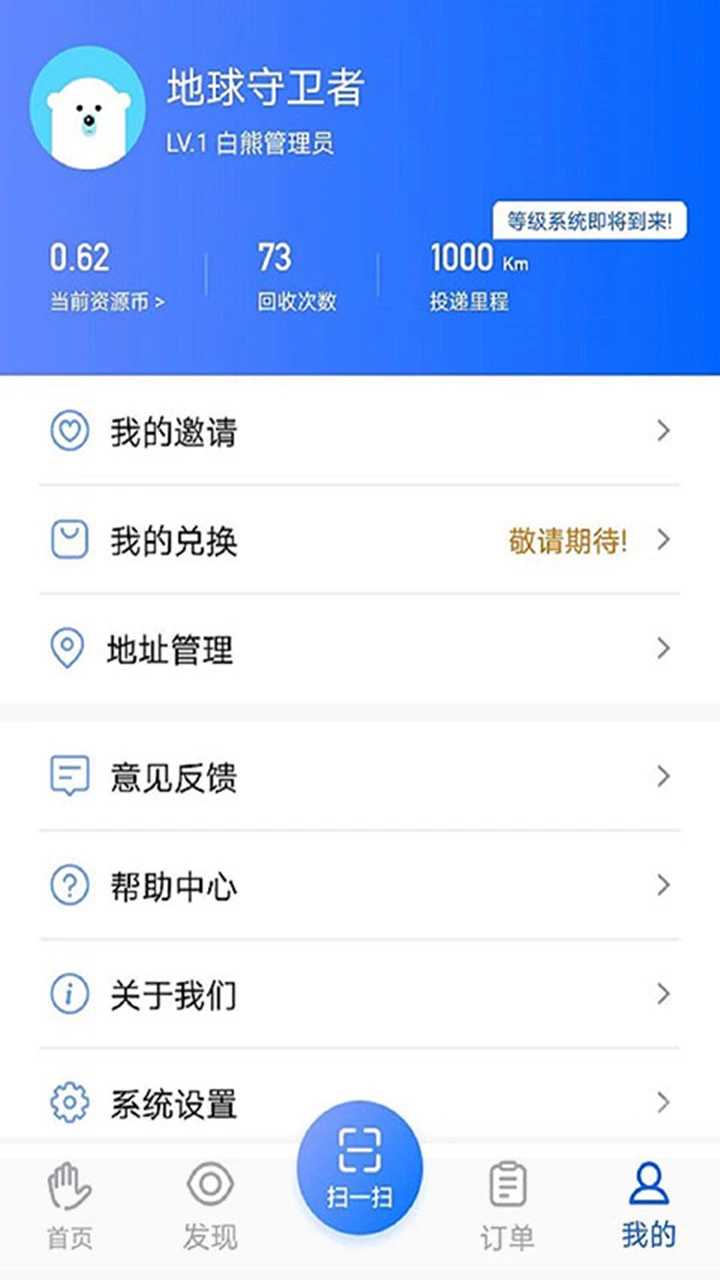Viewport: 720px width, 1280px height.
Task: Click the heart icon beside 我的邀请
Action: 67,430
